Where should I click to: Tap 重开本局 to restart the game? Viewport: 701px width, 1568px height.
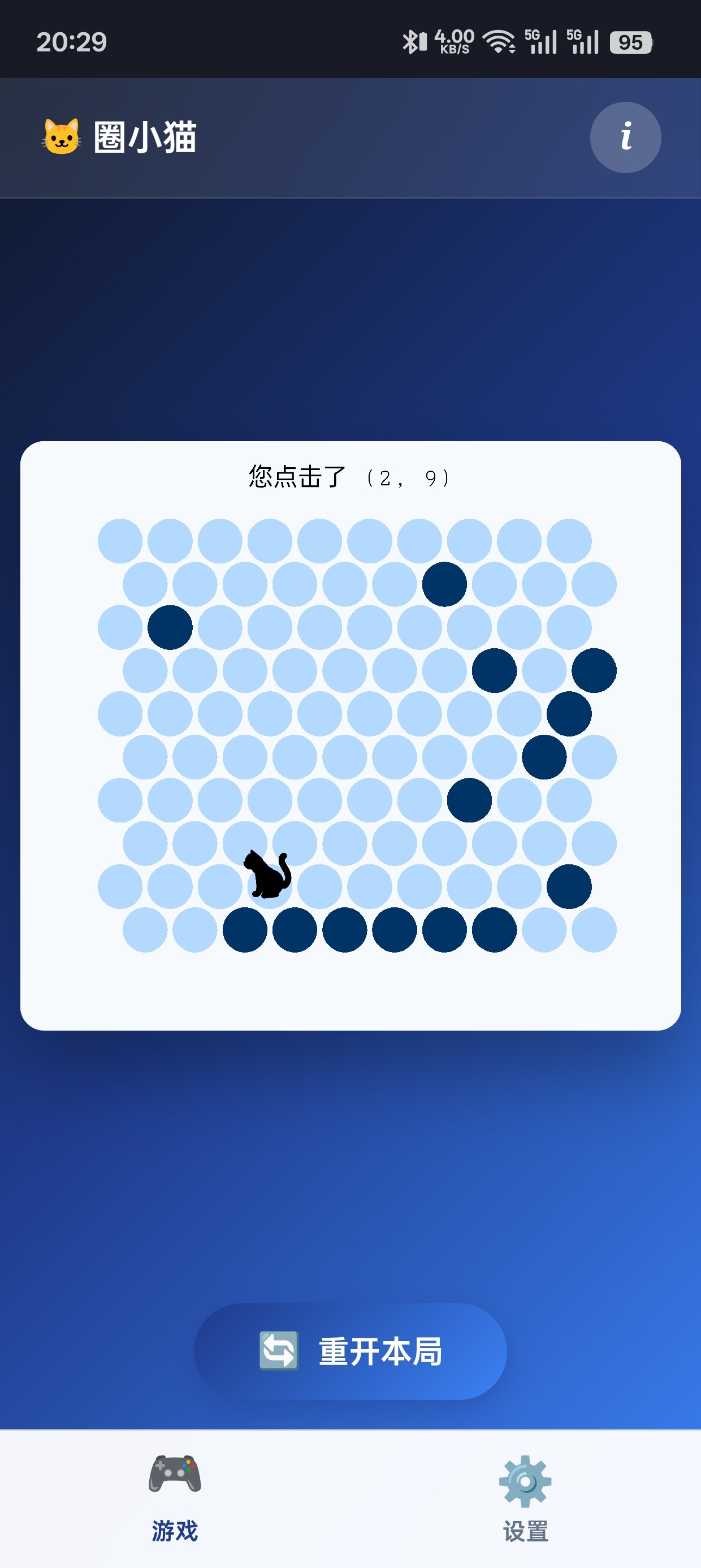350,1351
